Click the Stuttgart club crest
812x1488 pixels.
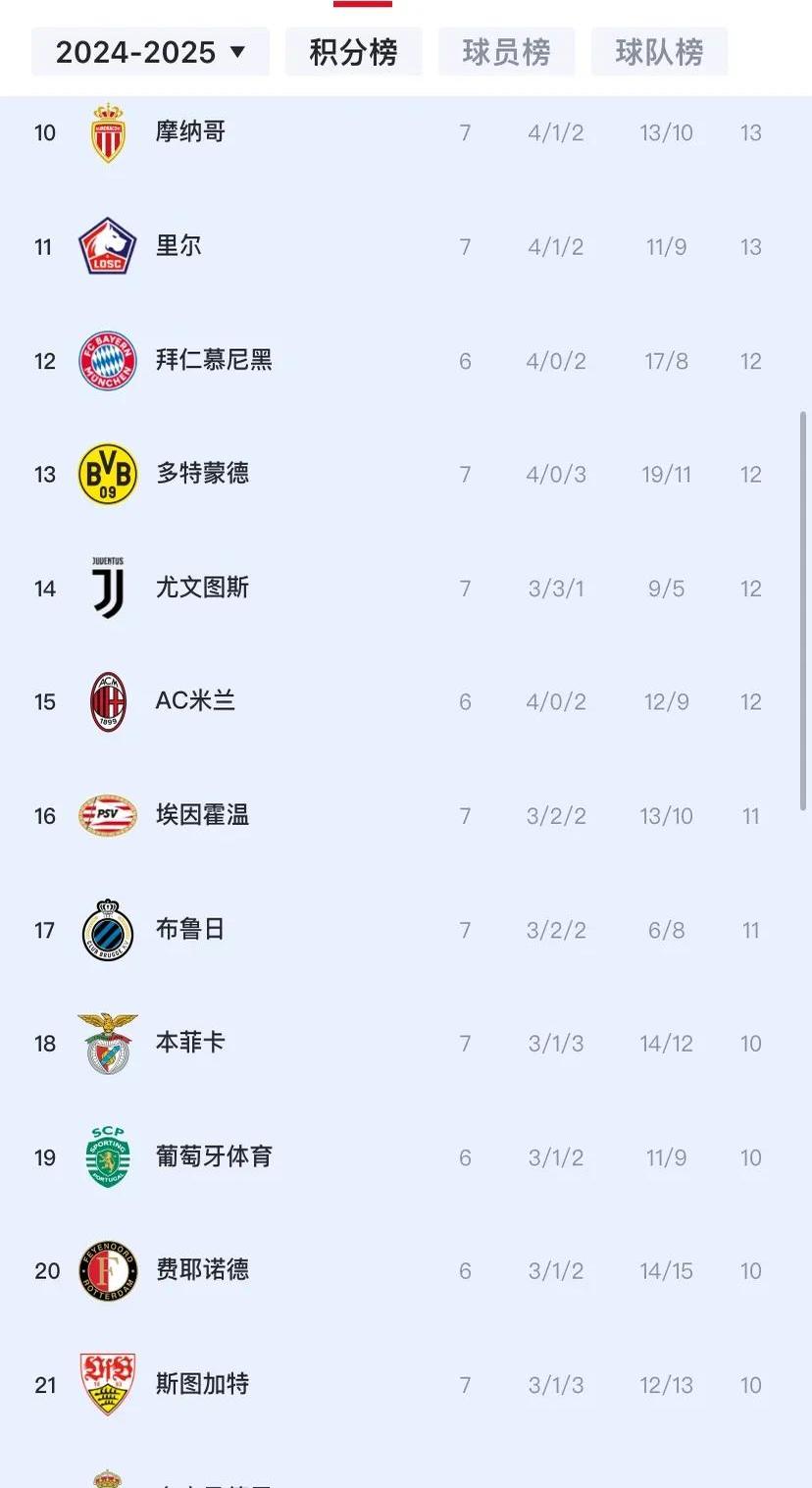[108, 1384]
